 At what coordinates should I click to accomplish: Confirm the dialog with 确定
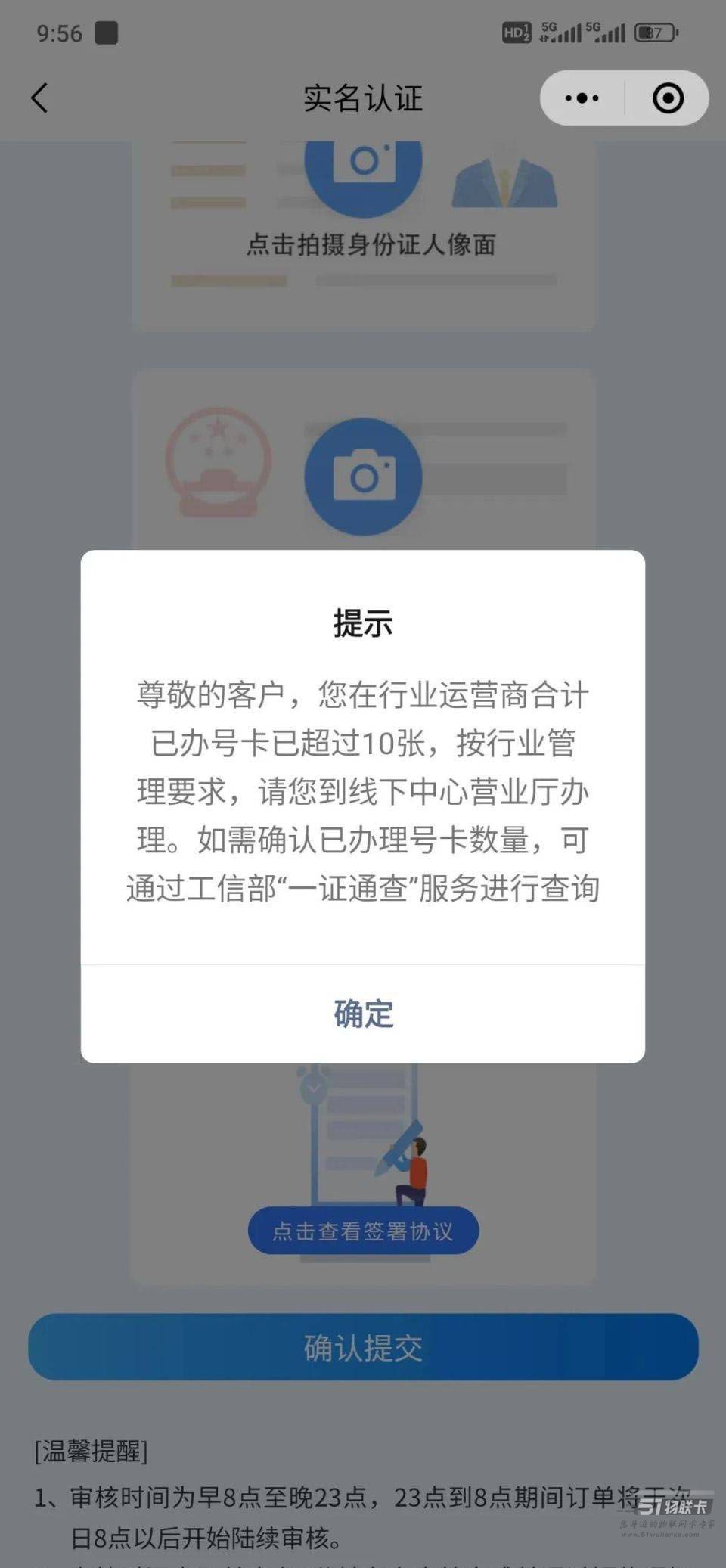click(x=363, y=1014)
